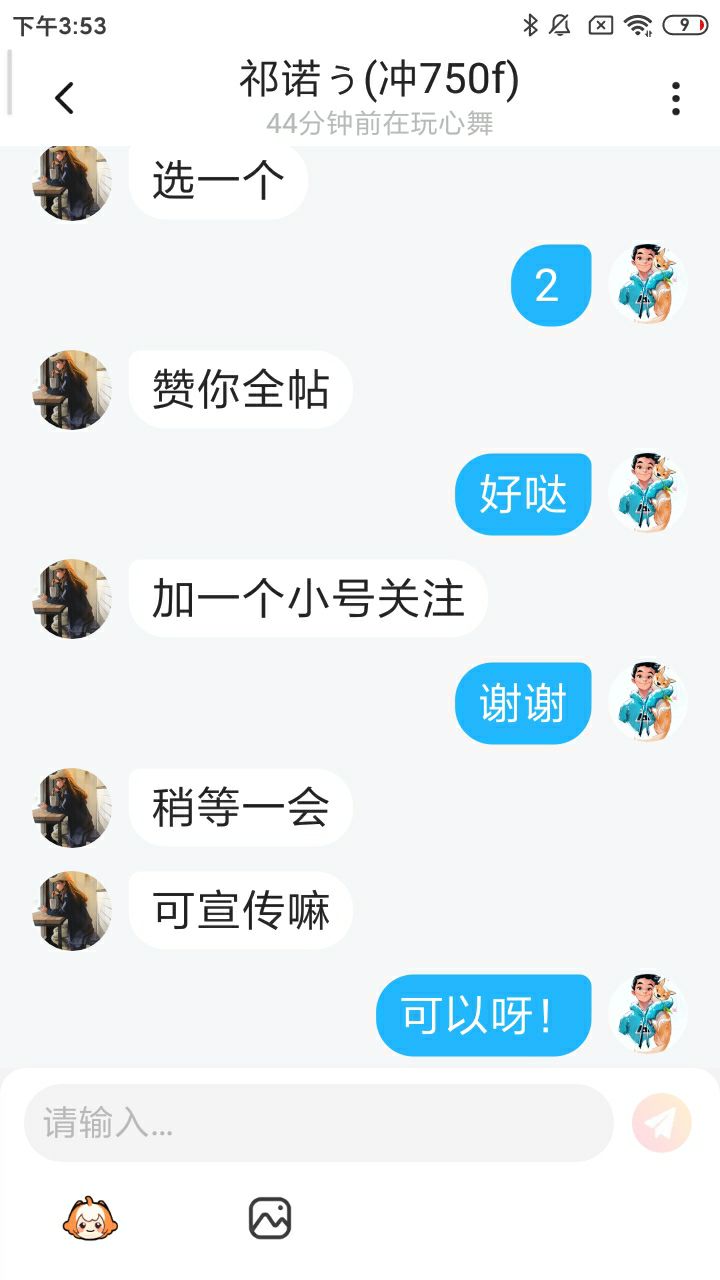Open my avatar beside 好哒 message
Viewport: 720px width, 1280px height.
pyautogui.click(x=648, y=493)
